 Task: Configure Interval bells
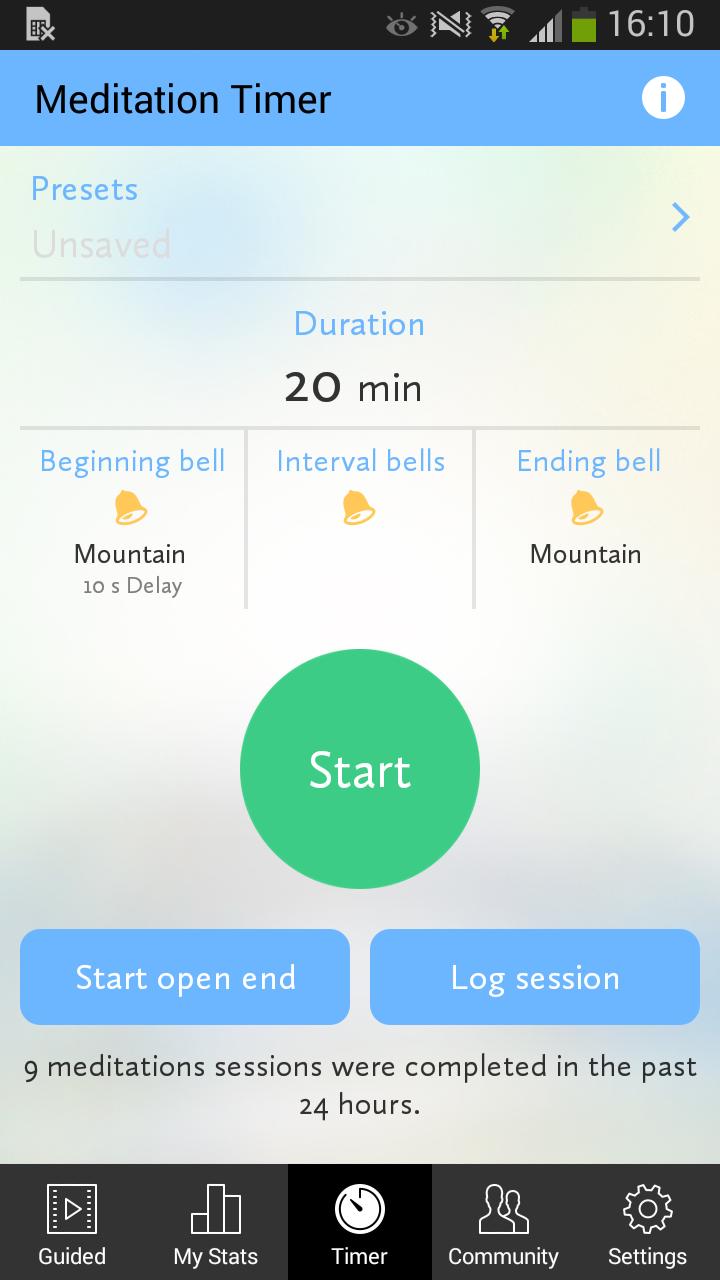click(x=360, y=510)
